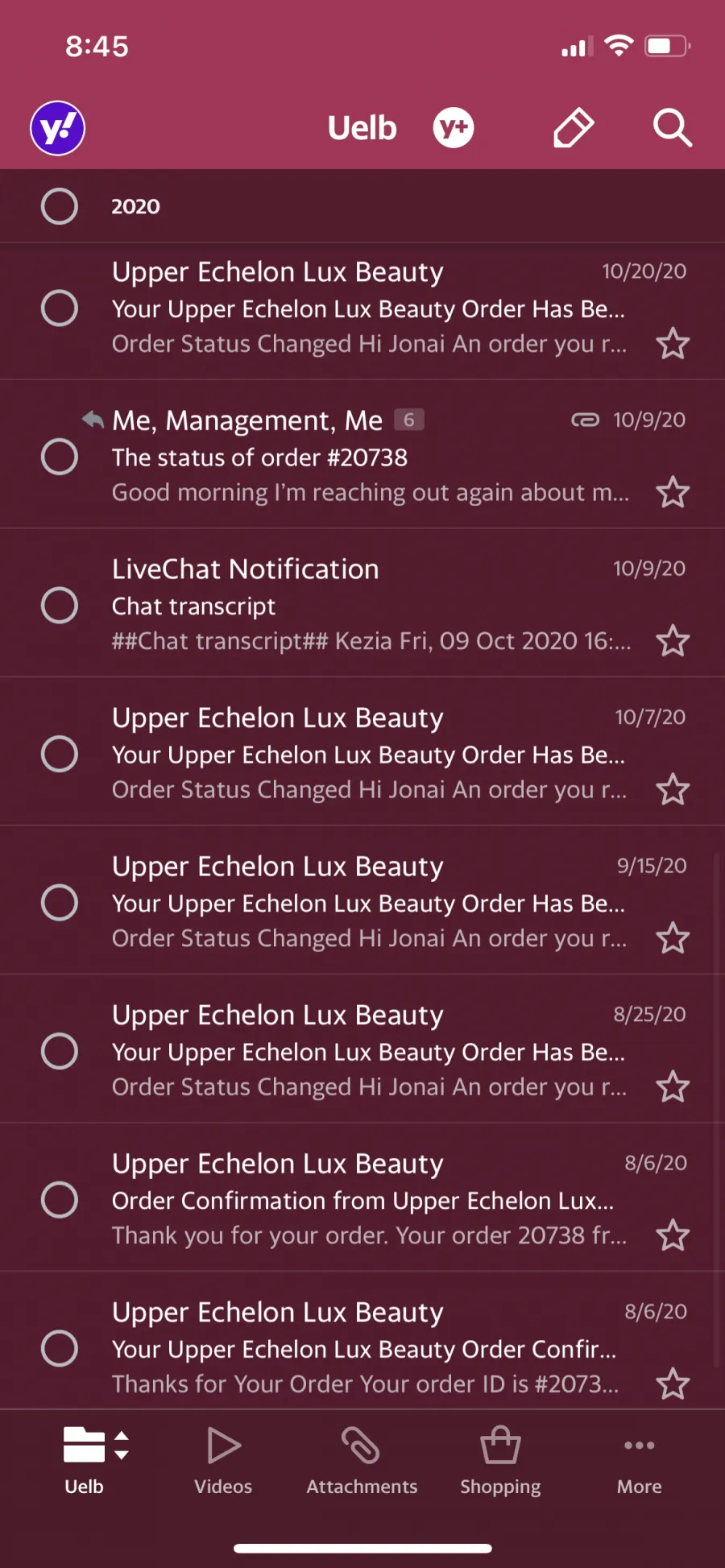Open the More tab

(x=640, y=1460)
